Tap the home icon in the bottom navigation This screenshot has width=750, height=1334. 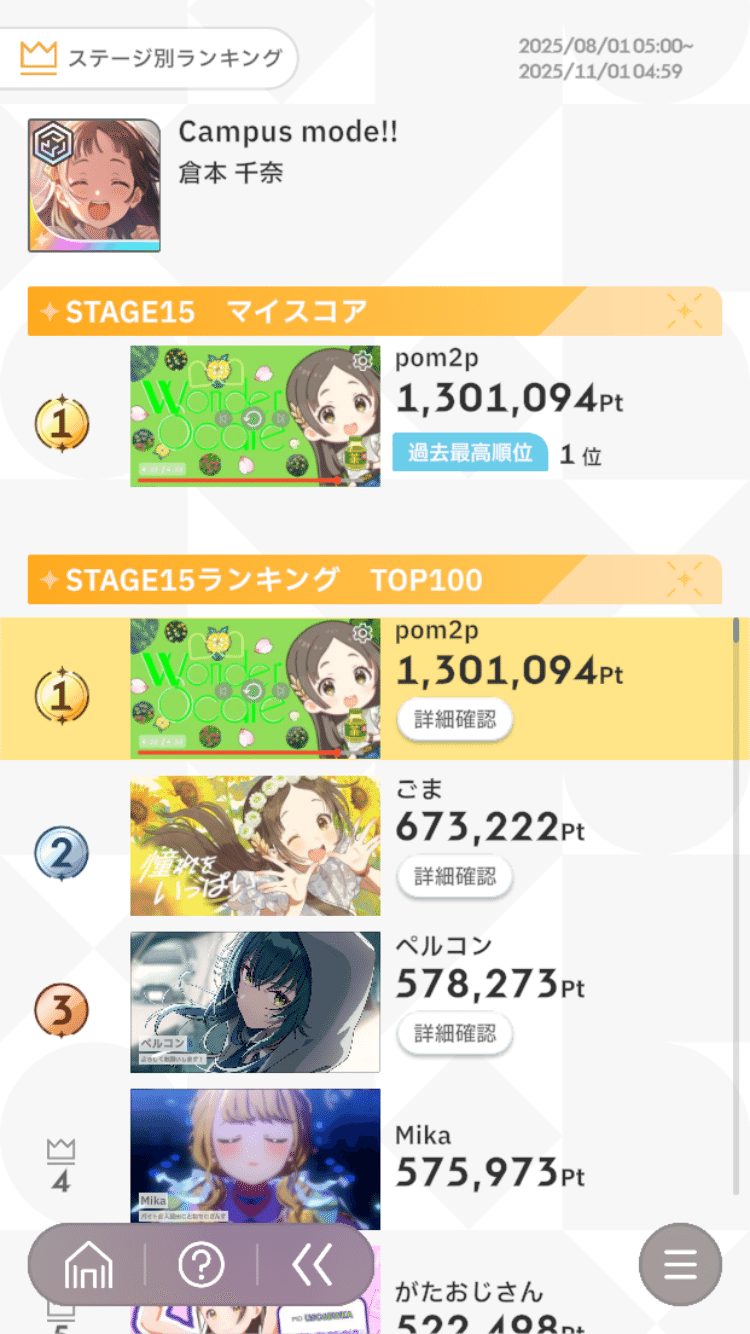pos(91,1264)
